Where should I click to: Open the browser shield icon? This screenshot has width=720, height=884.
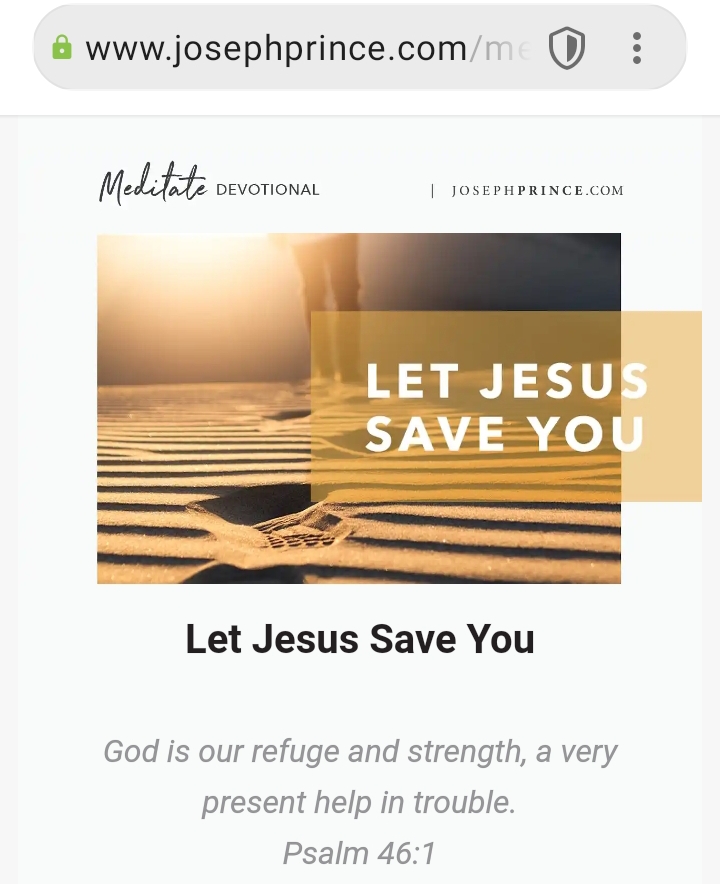pyautogui.click(x=567, y=48)
